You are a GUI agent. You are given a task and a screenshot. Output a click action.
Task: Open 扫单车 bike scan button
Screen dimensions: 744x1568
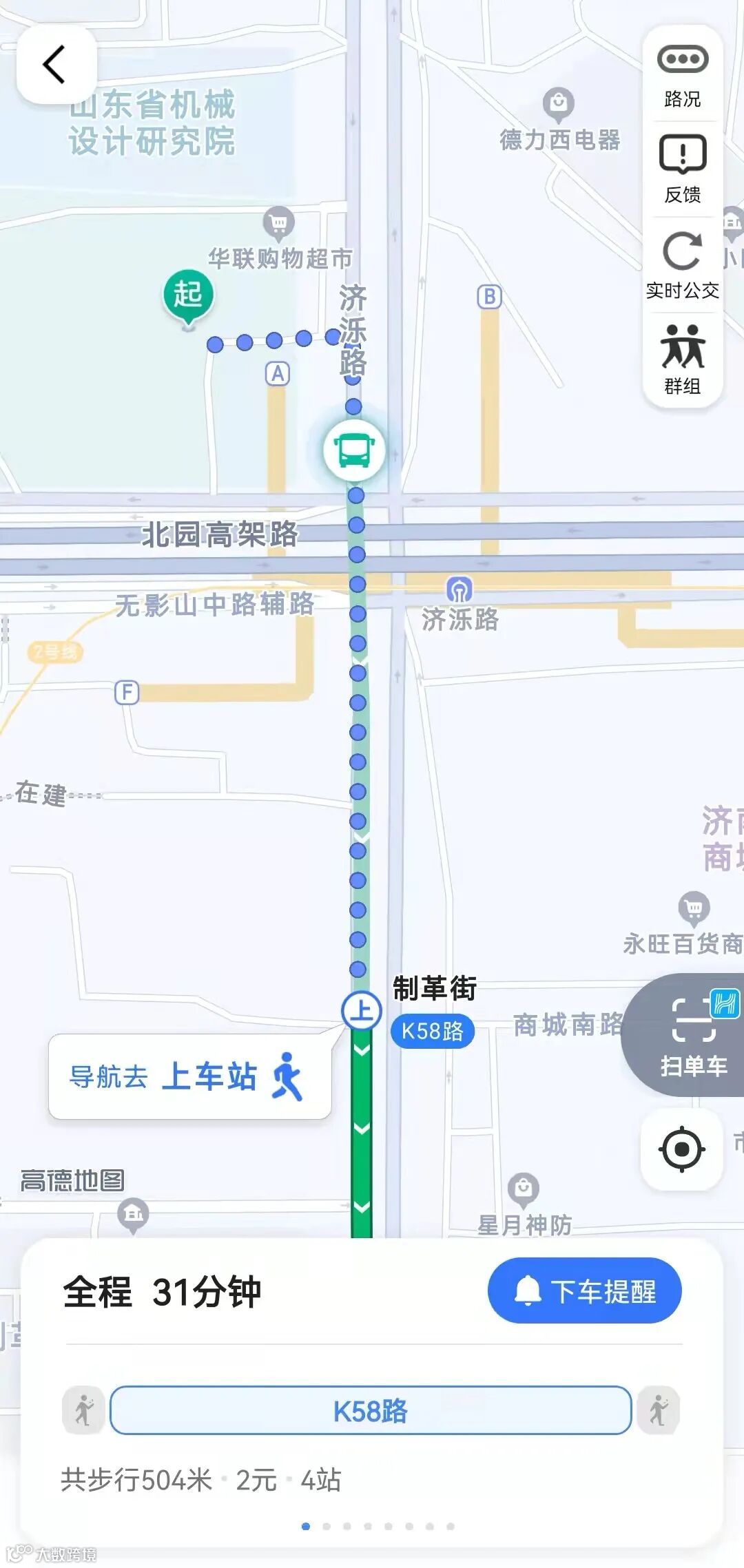point(692,1036)
